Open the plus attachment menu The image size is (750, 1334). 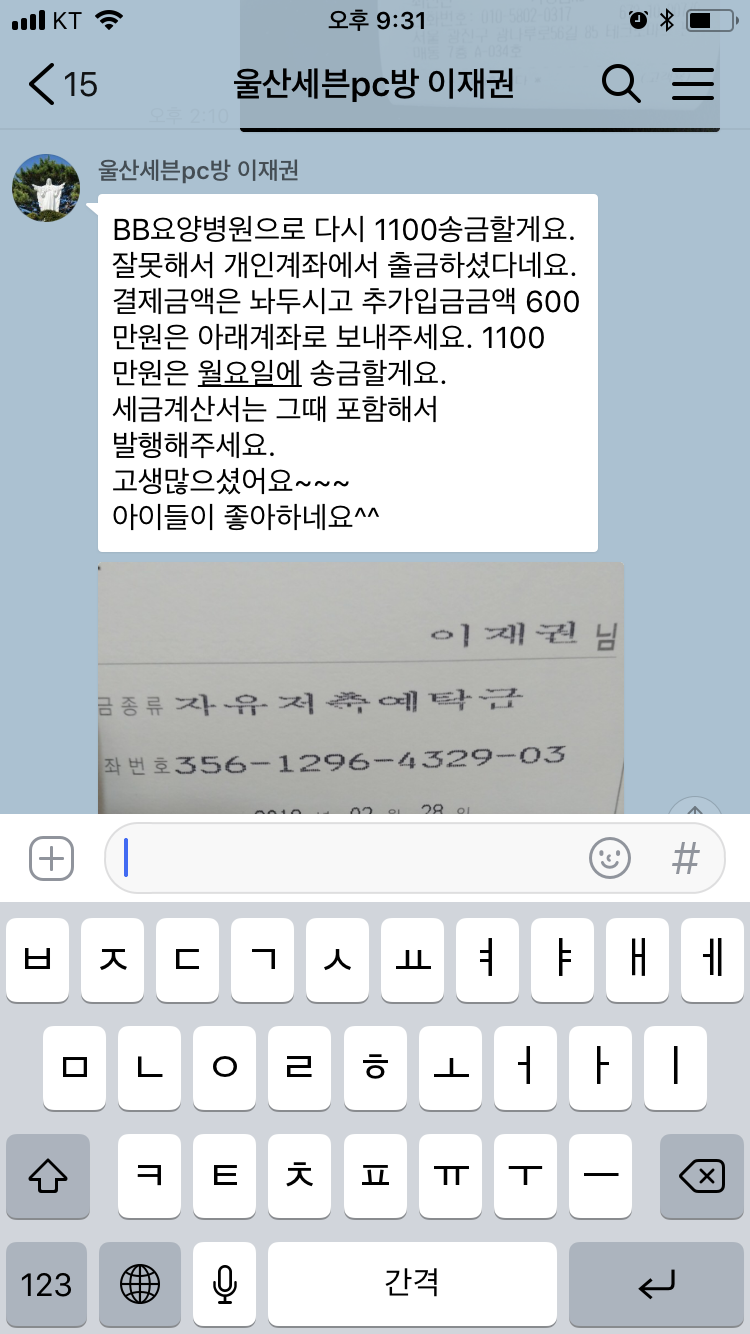[51, 858]
